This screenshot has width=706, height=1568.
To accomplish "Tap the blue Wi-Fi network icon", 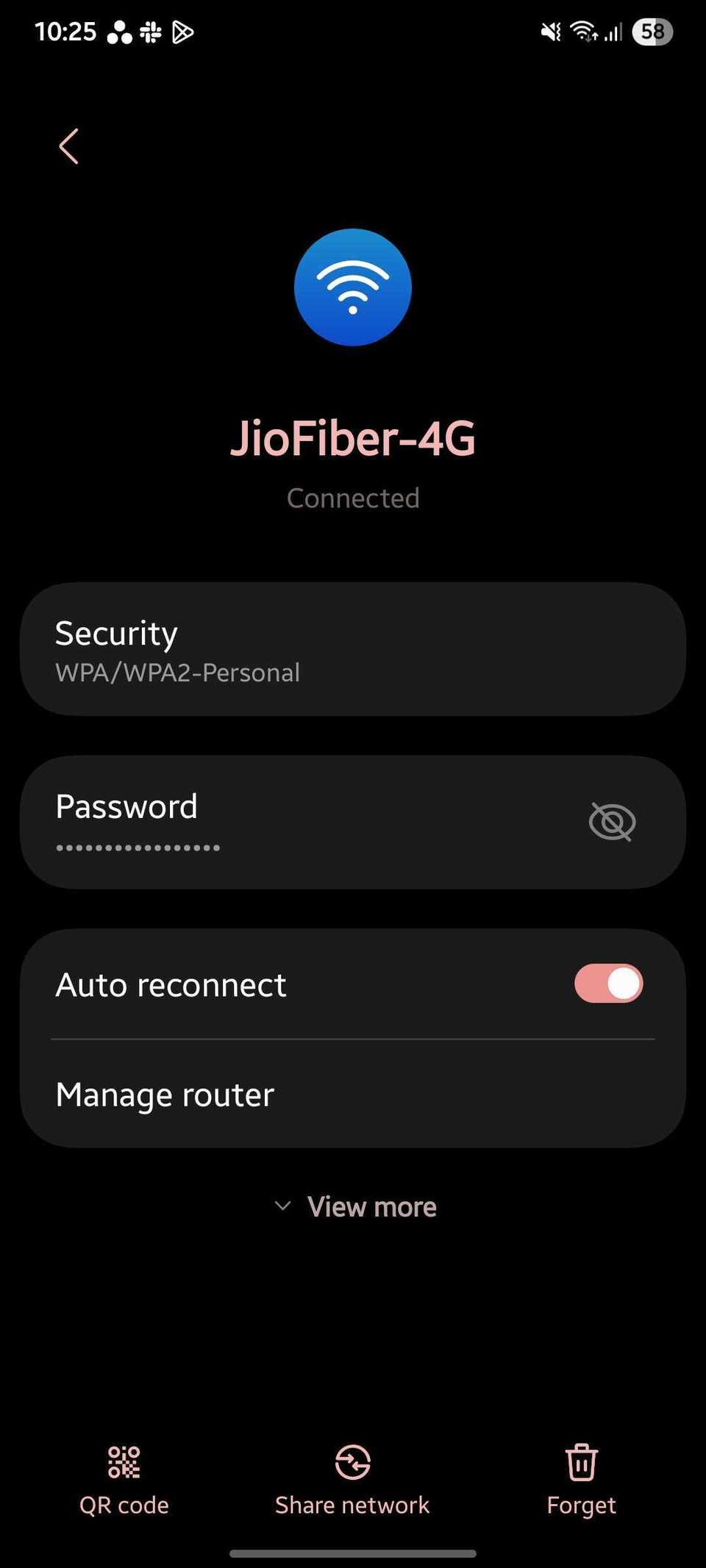I will point(353,287).
